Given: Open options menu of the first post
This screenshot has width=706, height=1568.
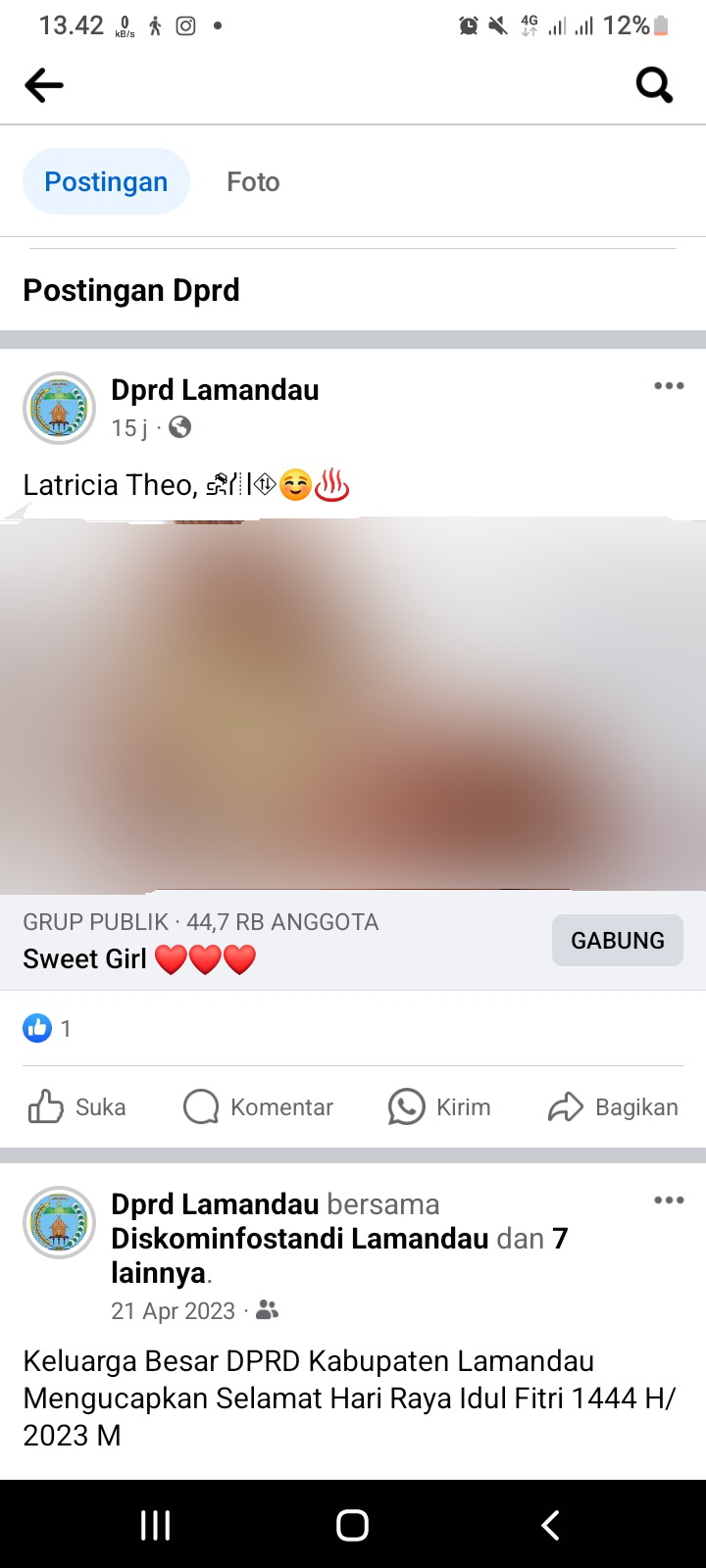Looking at the screenshot, I should (669, 386).
